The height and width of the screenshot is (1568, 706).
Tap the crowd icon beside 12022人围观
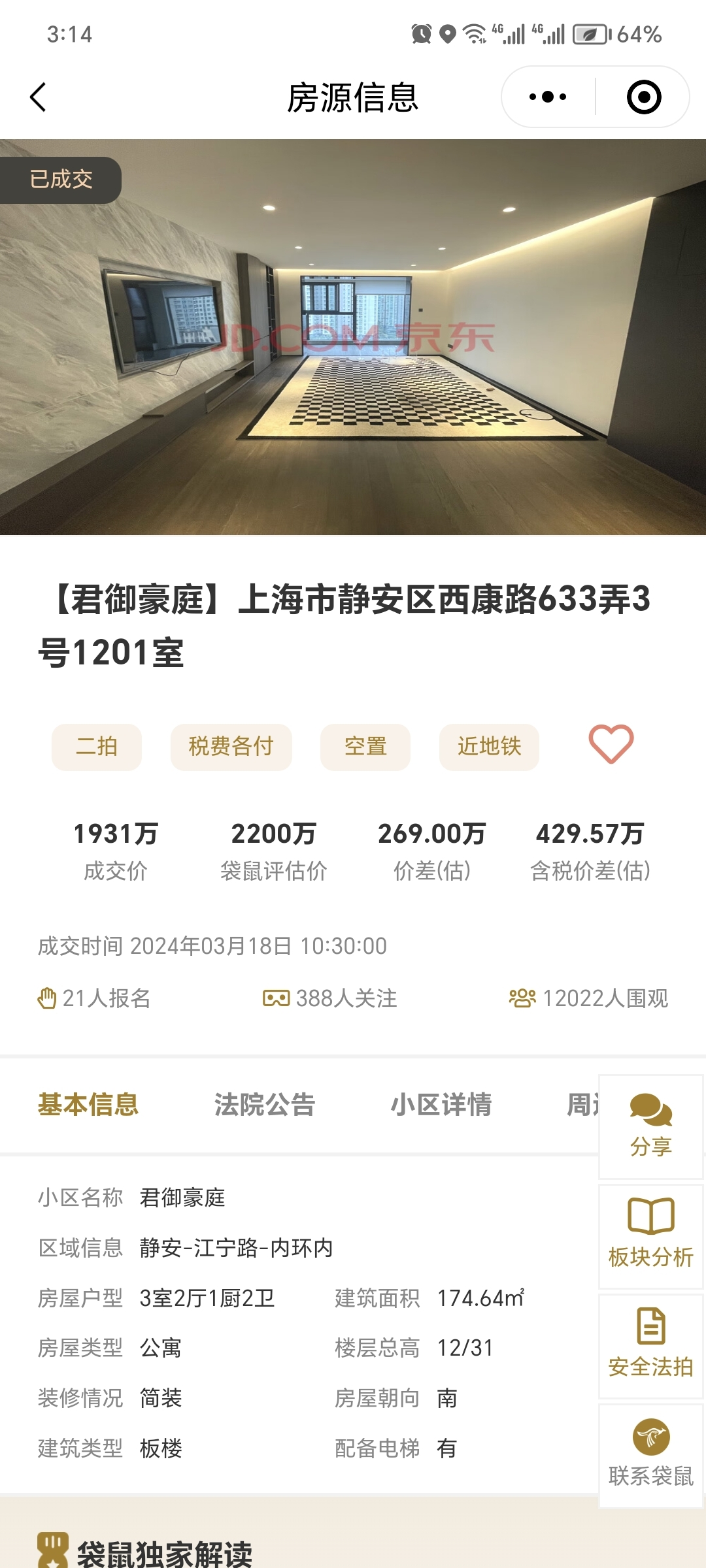[x=522, y=997]
